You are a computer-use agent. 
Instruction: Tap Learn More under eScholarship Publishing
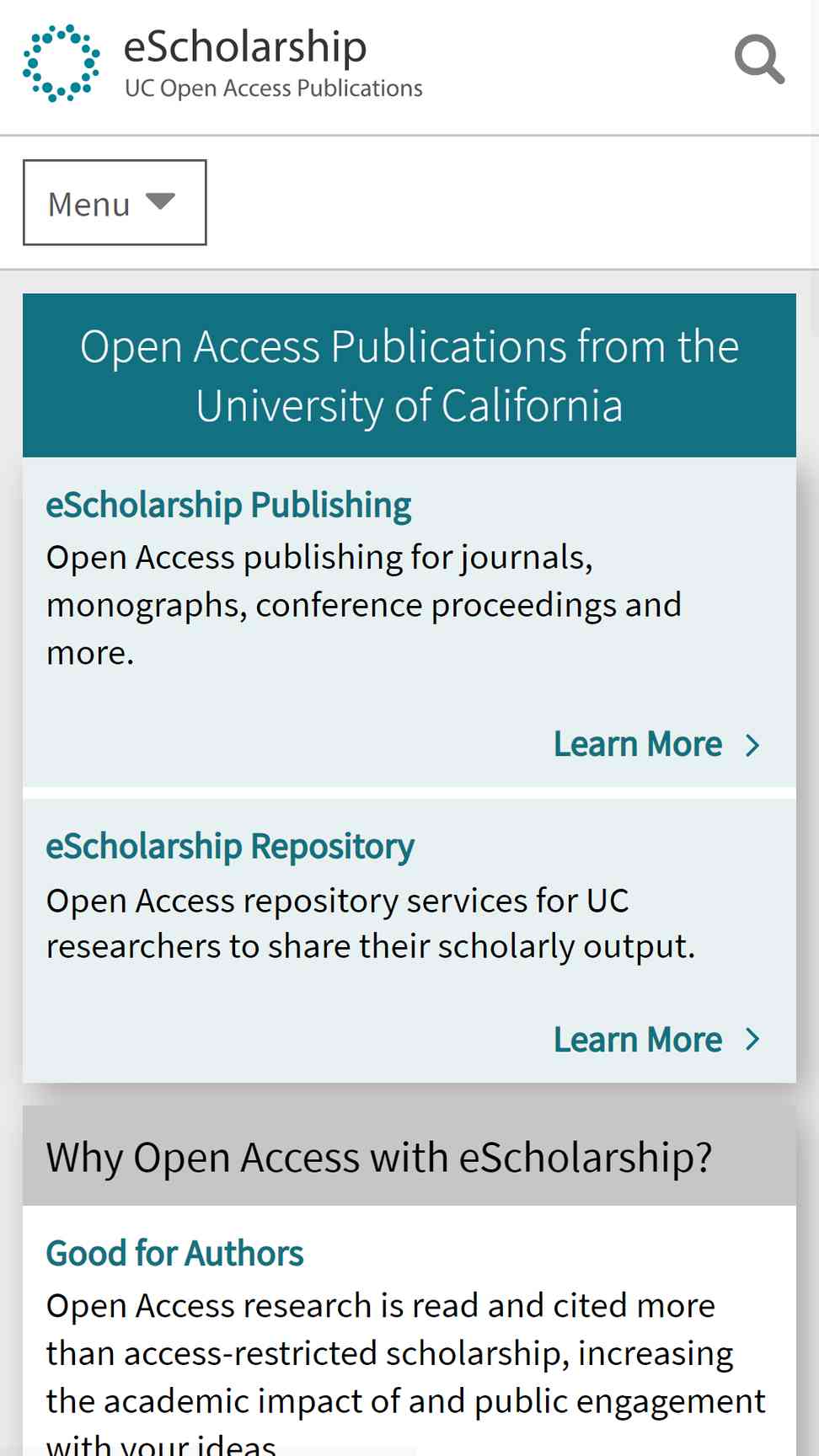pyautogui.click(x=657, y=745)
